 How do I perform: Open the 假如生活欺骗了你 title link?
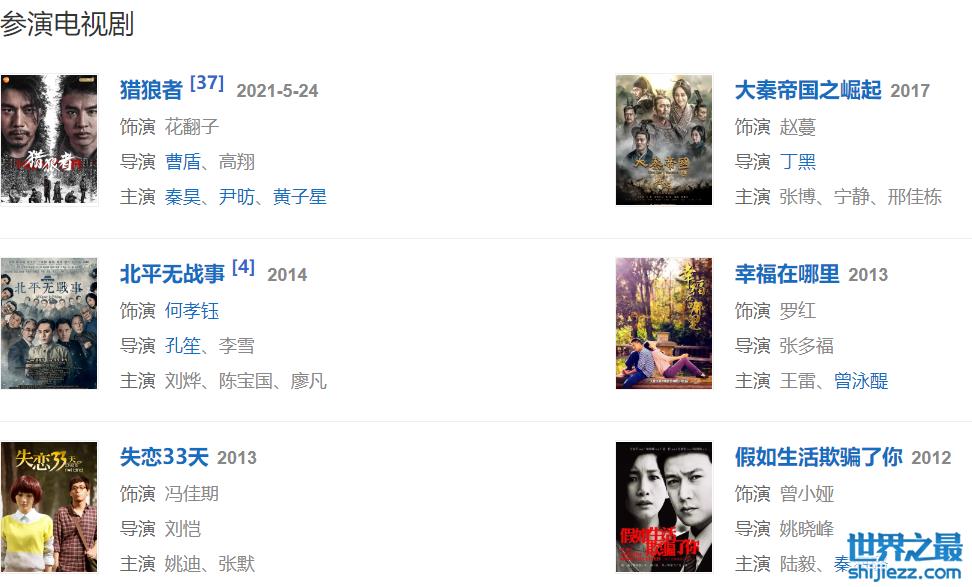pyautogui.click(x=818, y=457)
